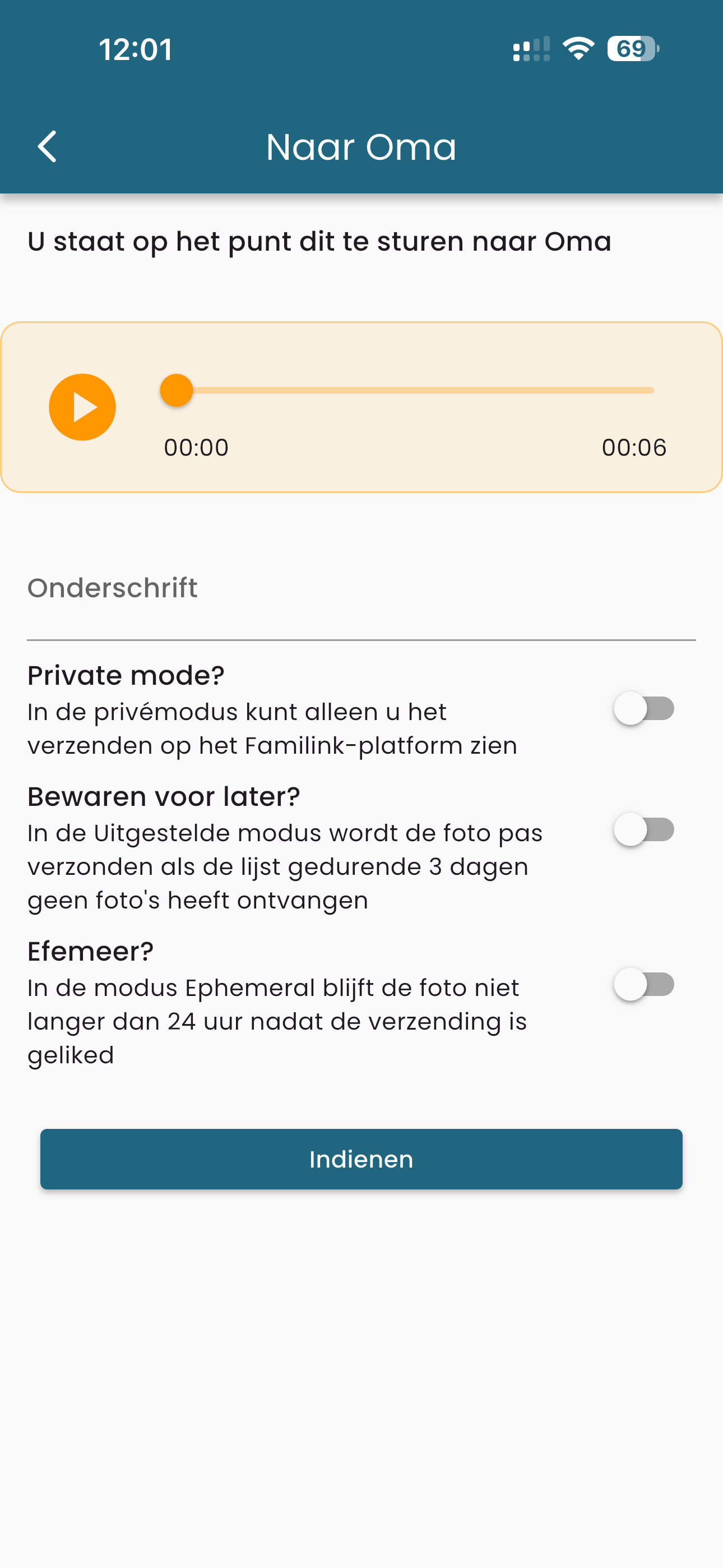Enable the Private mode switch
Screen dimensions: 723x1568
644,708
